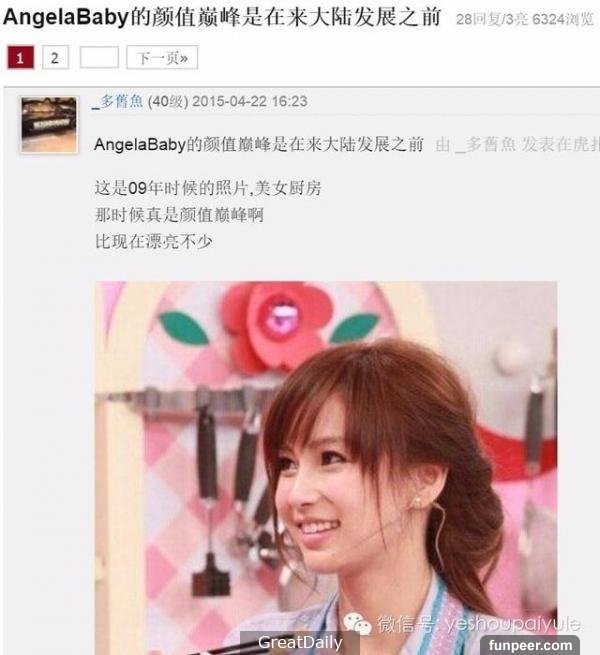View the attached photo in the post

(x=325, y=465)
